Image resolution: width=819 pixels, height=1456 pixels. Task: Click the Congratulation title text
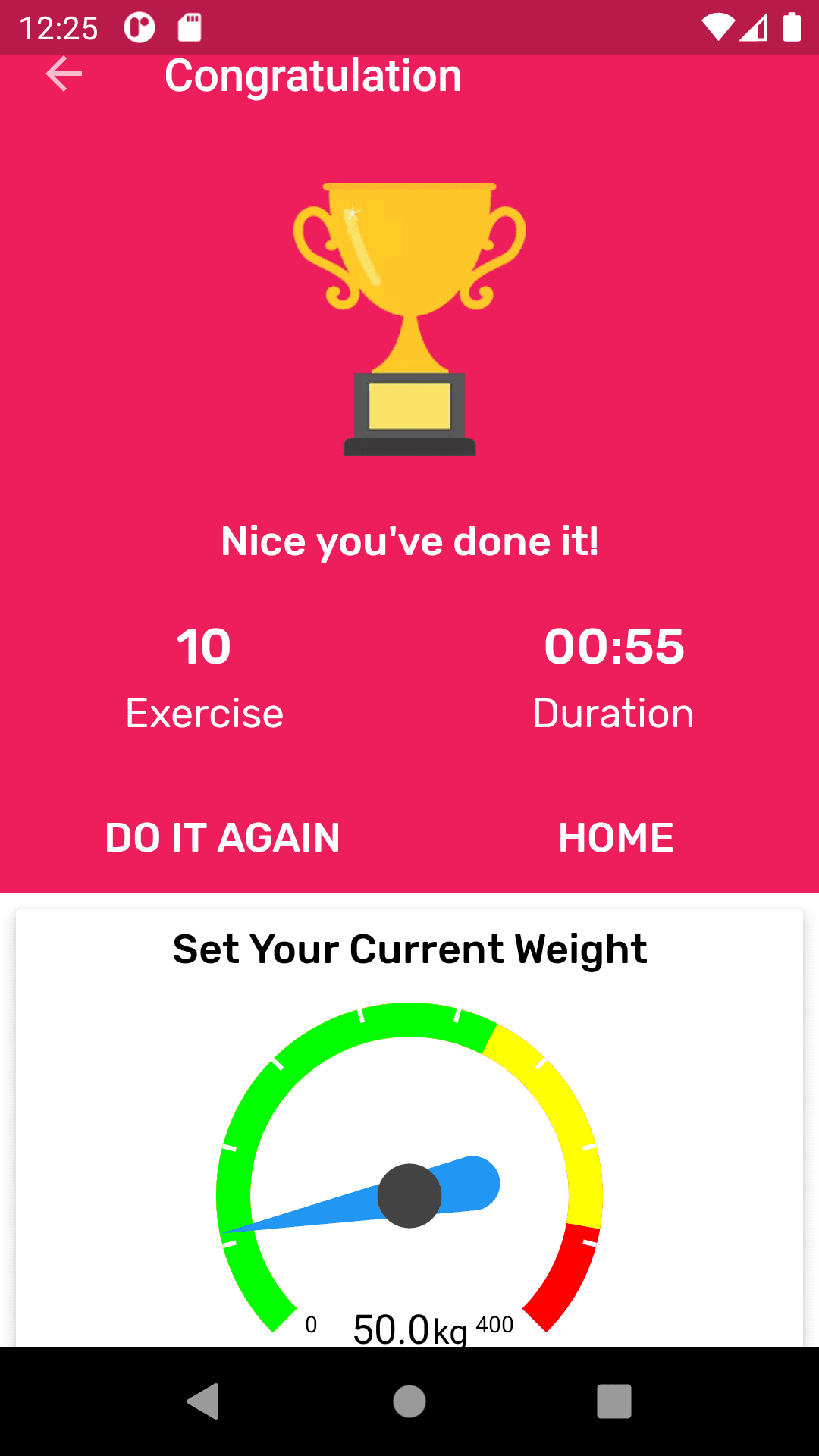click(x=313, y=74)
